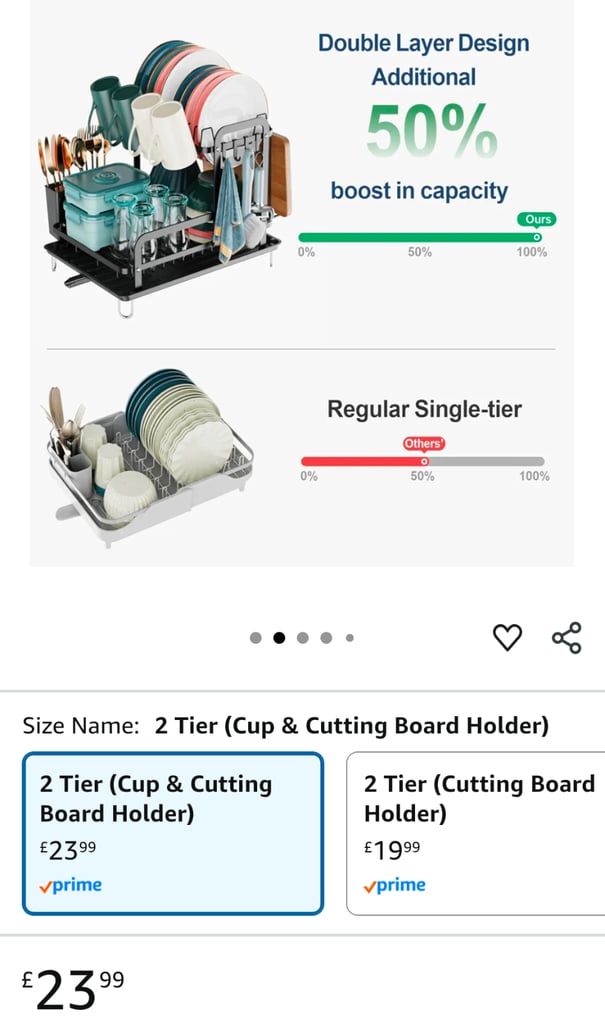
Task: Add this item to wish list
Action: click(x=507, y=637)
